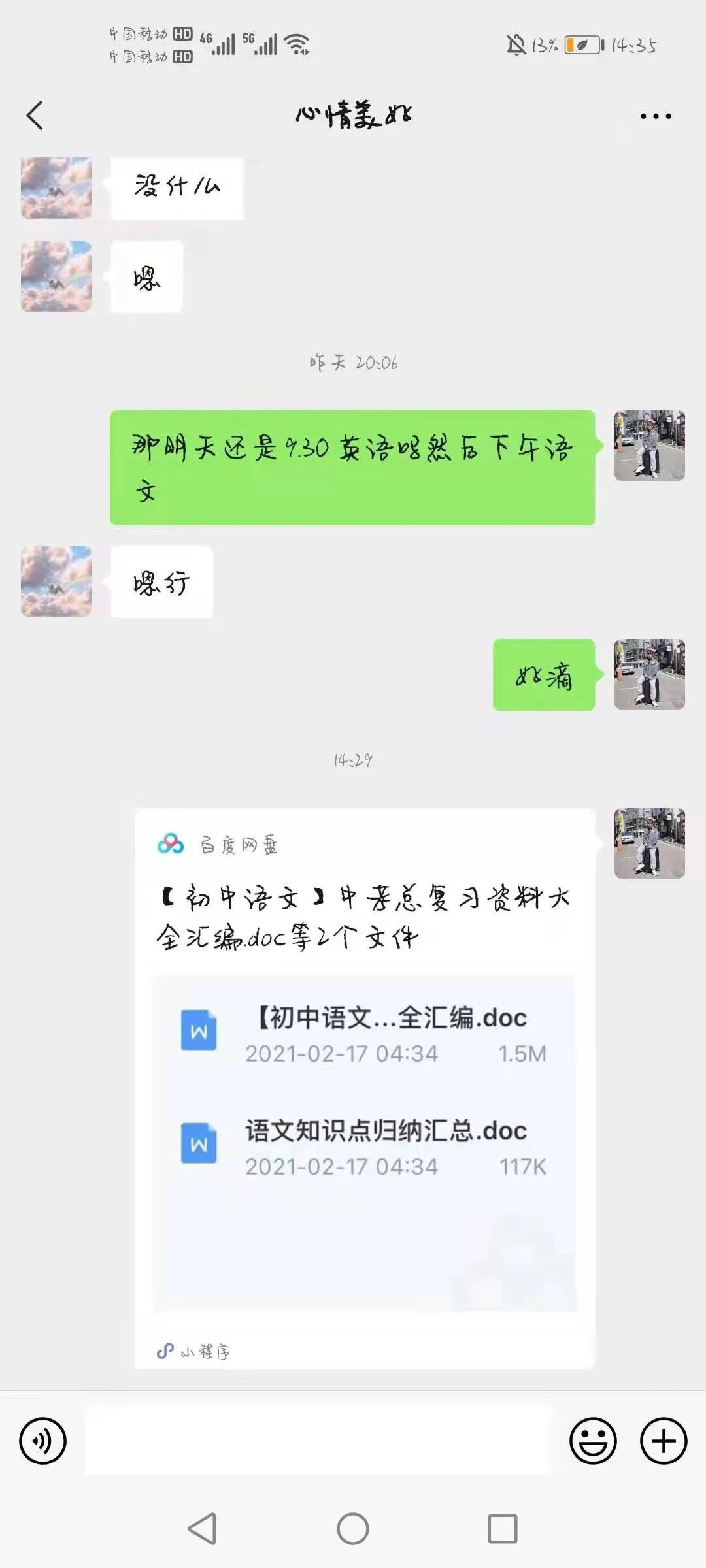Open the chat details overflow menu
Screen dimensions: 706x1568
pyautogui.click(x=655, y=116)
